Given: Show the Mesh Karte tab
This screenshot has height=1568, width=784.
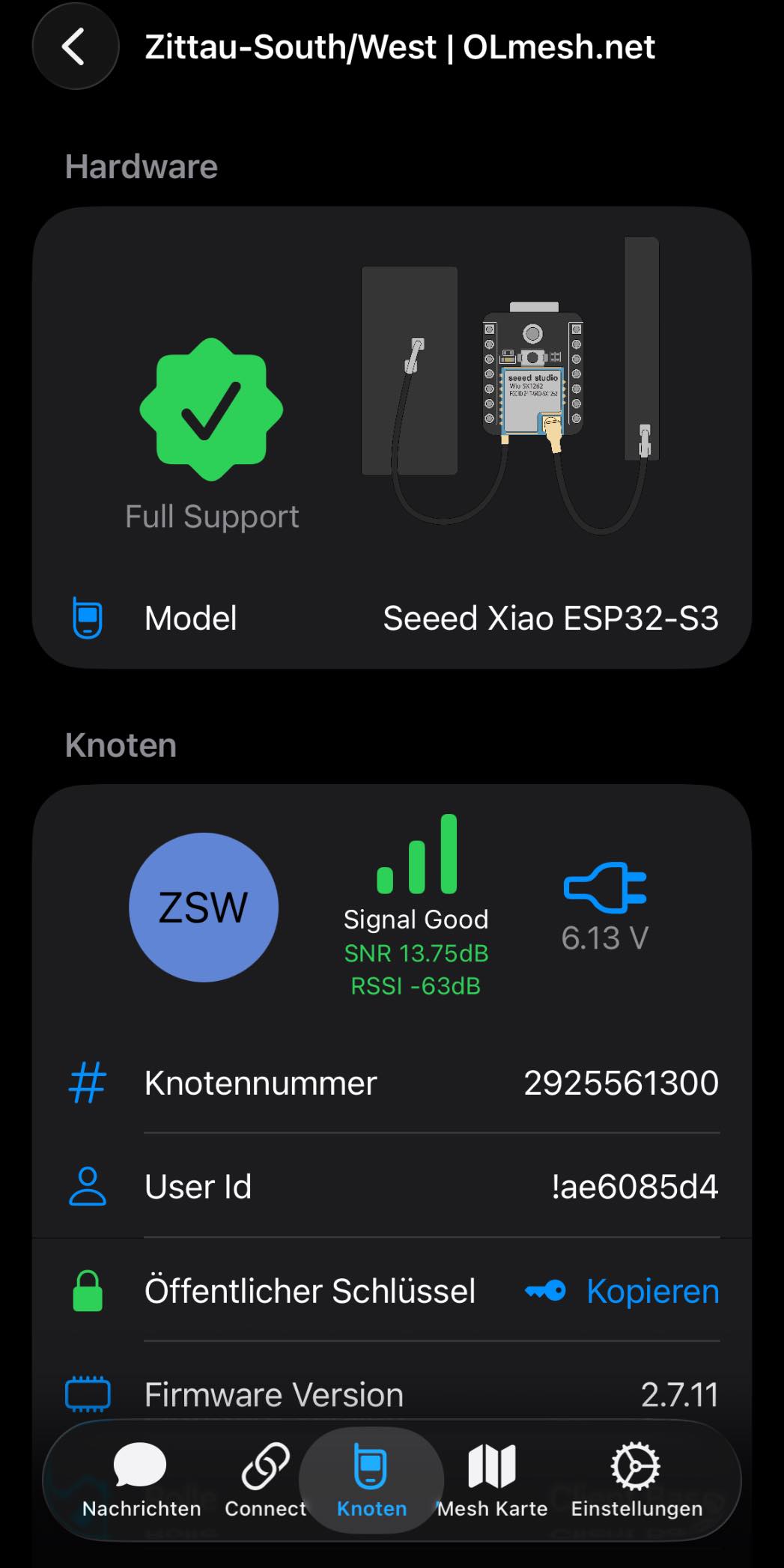Looking at the screenshot, I should pyautogui.click(x=492, y=1480).
